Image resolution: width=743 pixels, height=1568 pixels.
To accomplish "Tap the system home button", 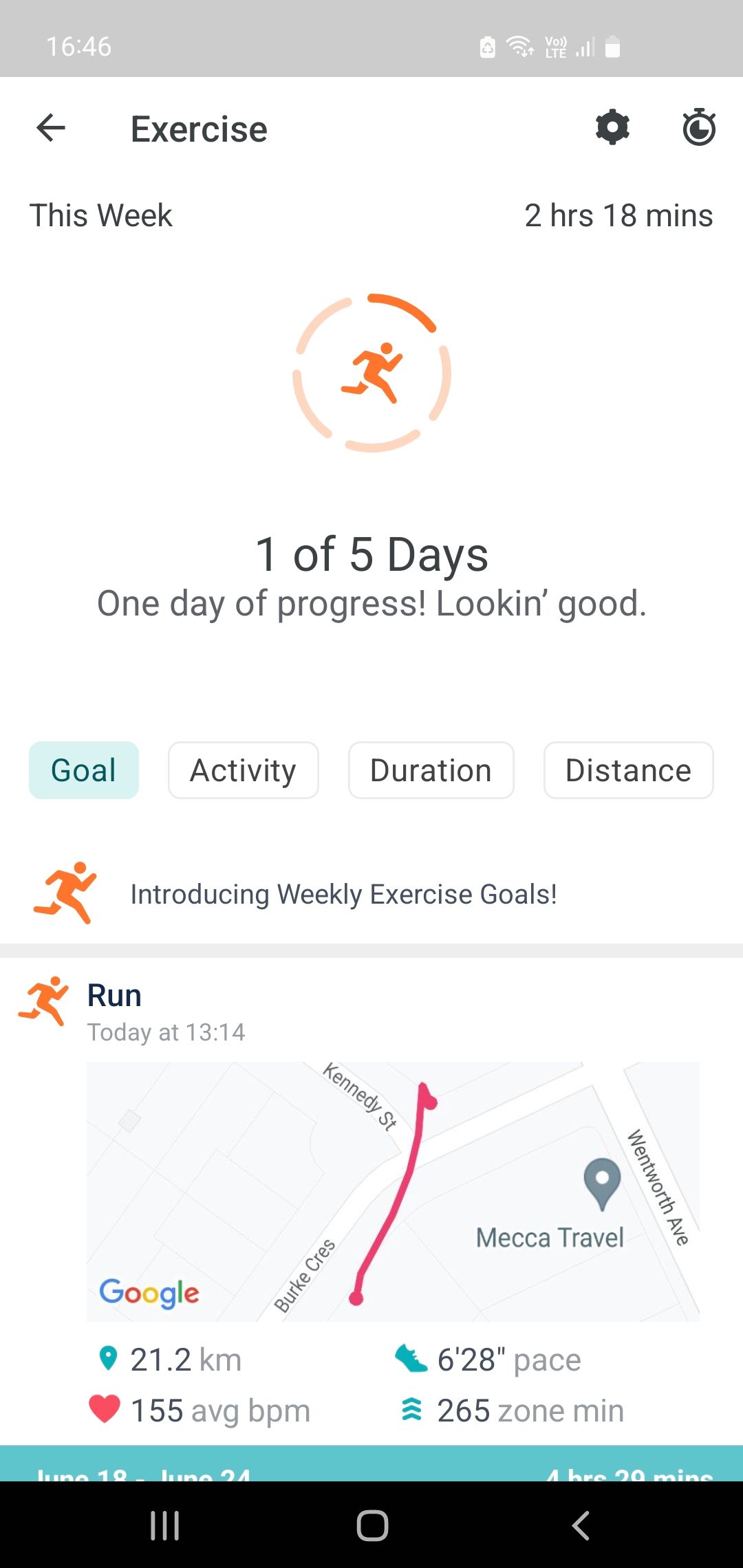I will tap(372, 1525).
